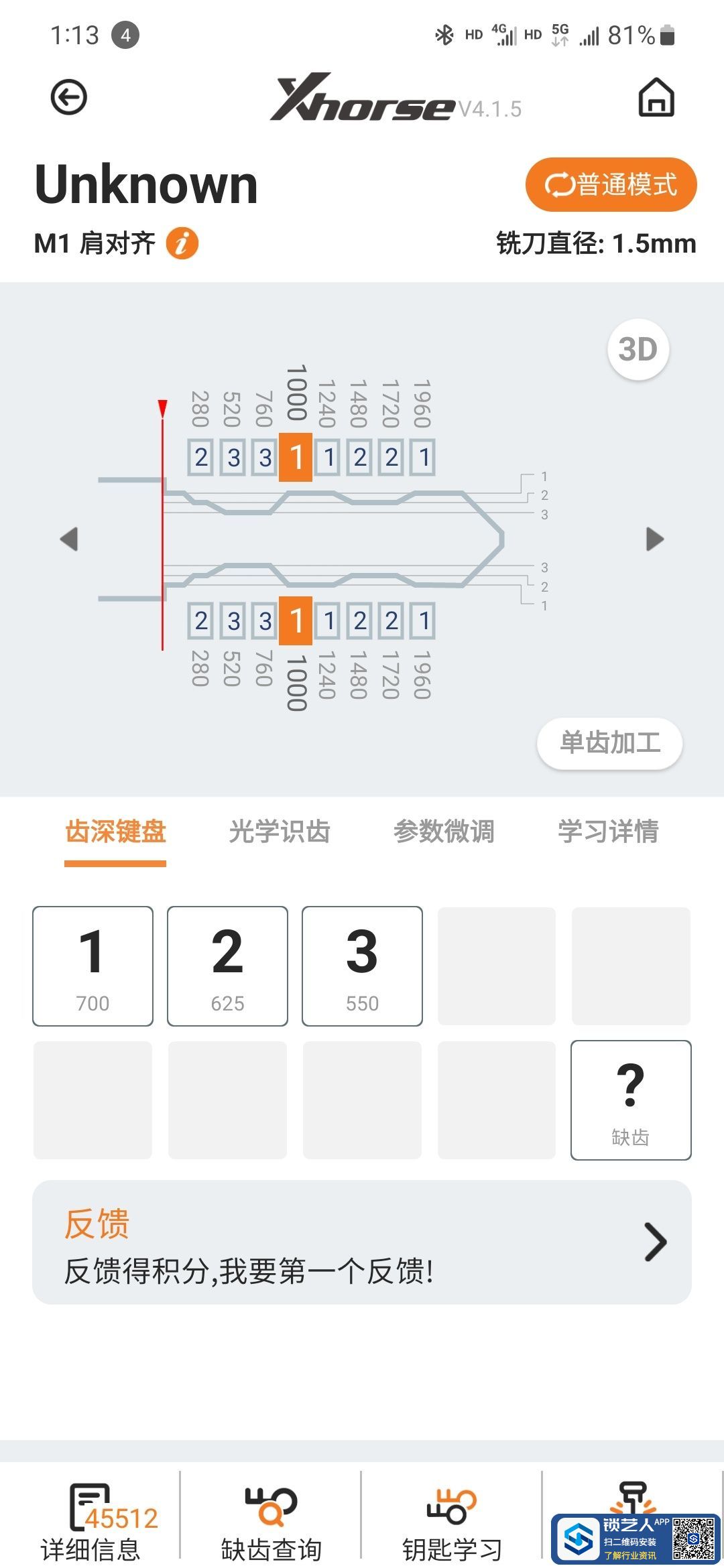724x1568 pixels.
Task: Switch to 光学识齿 tab
Action: (280, 832)
